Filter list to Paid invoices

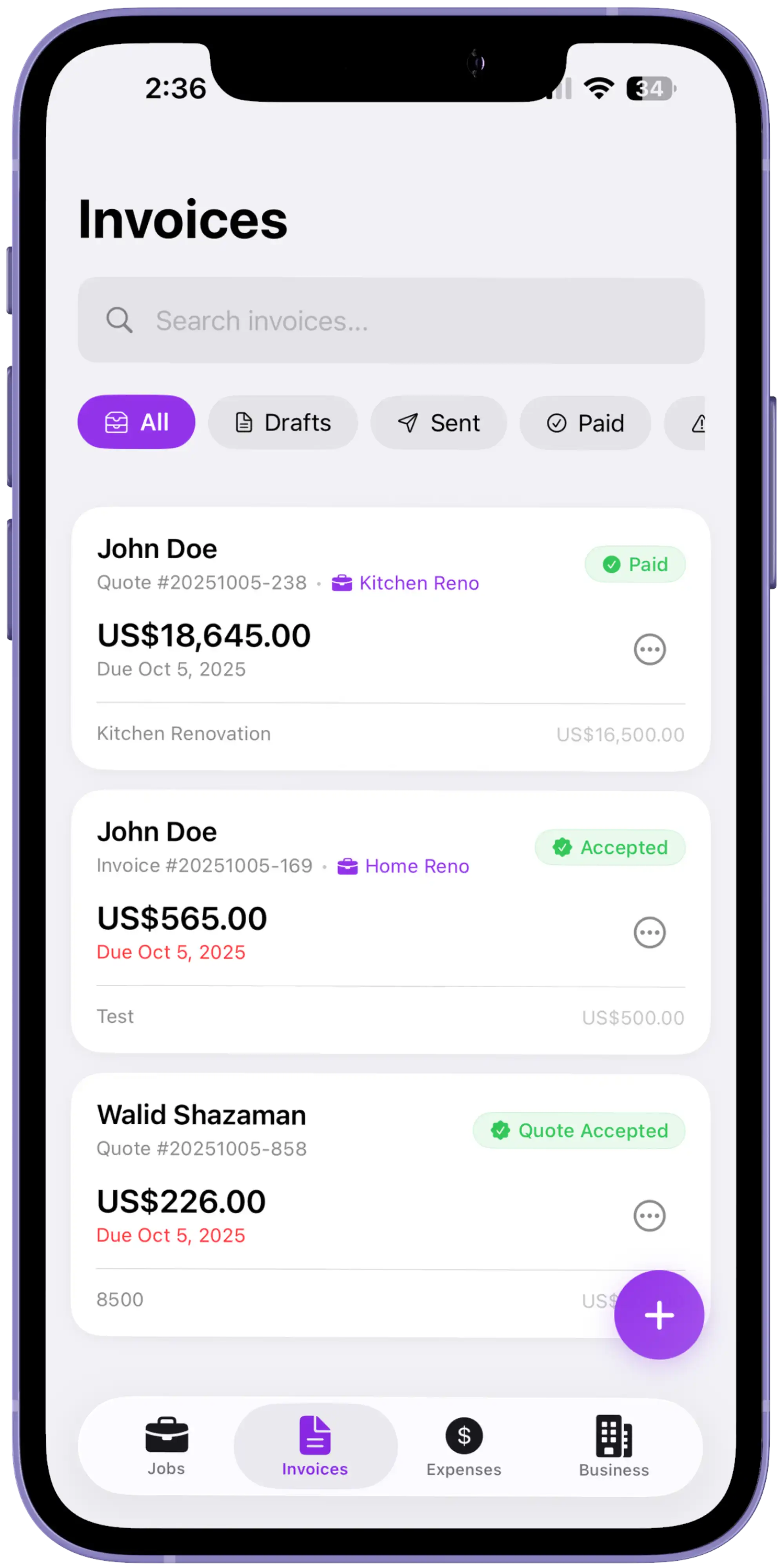pyautogui.click(x=585, y=423)
